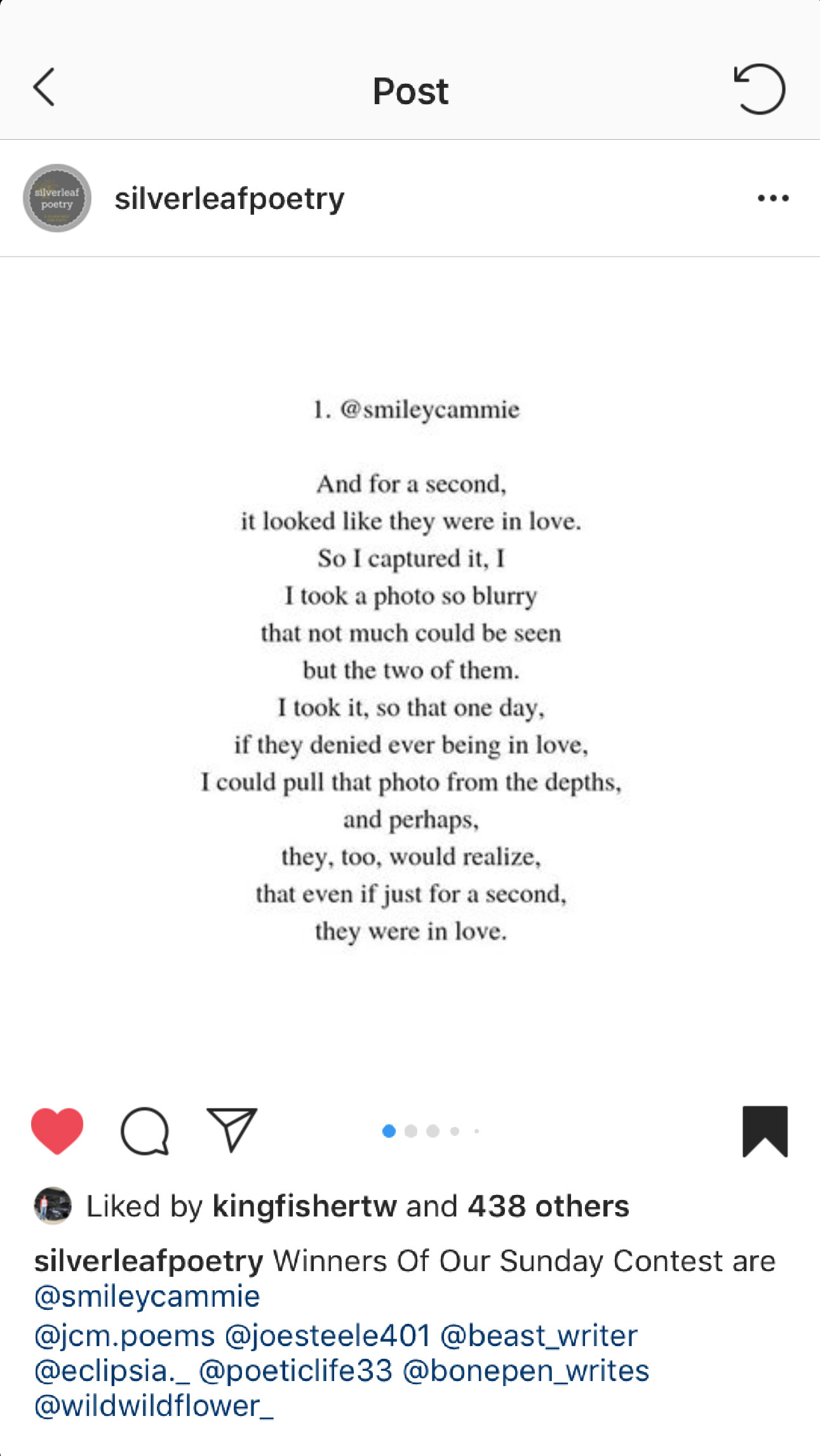820x1456 pixels.
Task: Refresh the post with the reload icon
Action: point(759,90)
